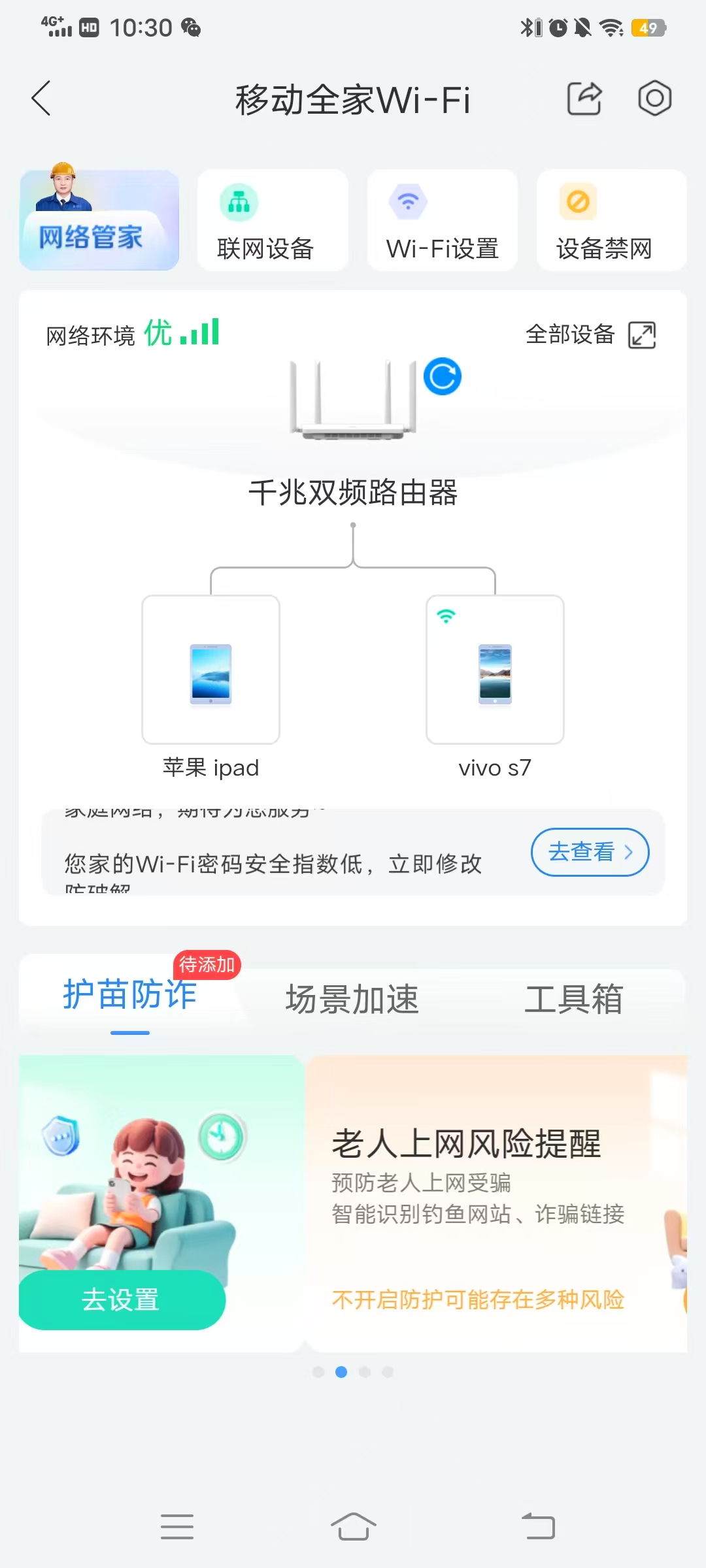Image resolution: width=706 pixels, height=1568 pixels.
Task: Open recent apps from navigation bar
Action: (x=177, y=1527)
